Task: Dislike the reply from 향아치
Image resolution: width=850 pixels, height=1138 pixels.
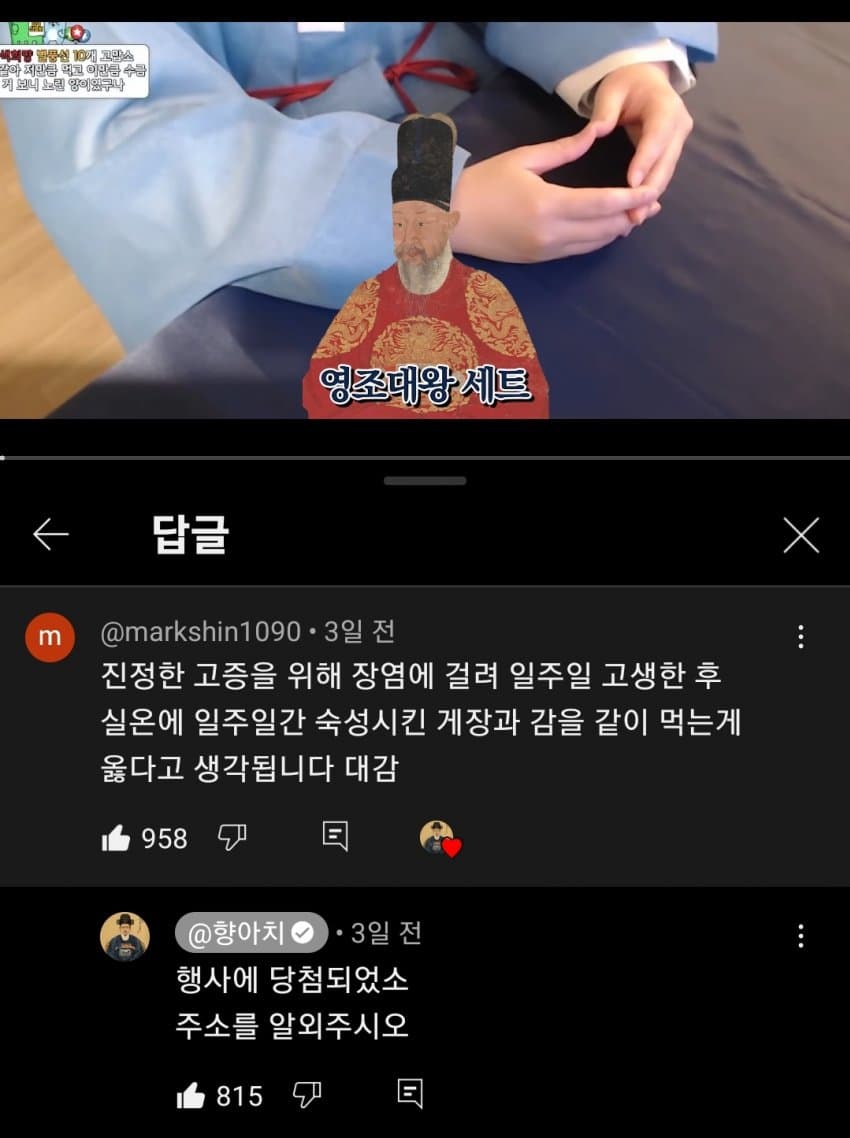Action: click(x=306, y=1095)
